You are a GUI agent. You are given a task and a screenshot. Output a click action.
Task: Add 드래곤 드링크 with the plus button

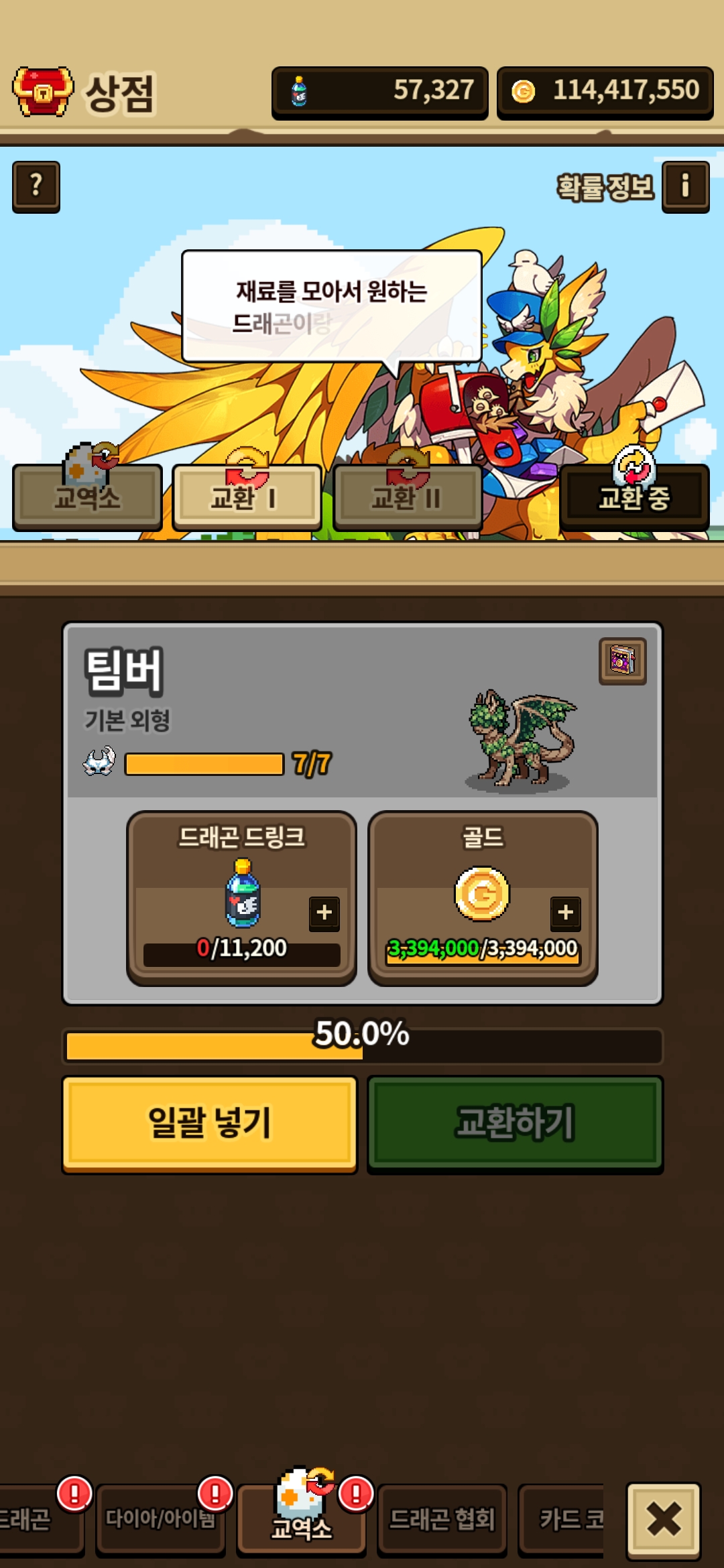[x=324, y=913]
